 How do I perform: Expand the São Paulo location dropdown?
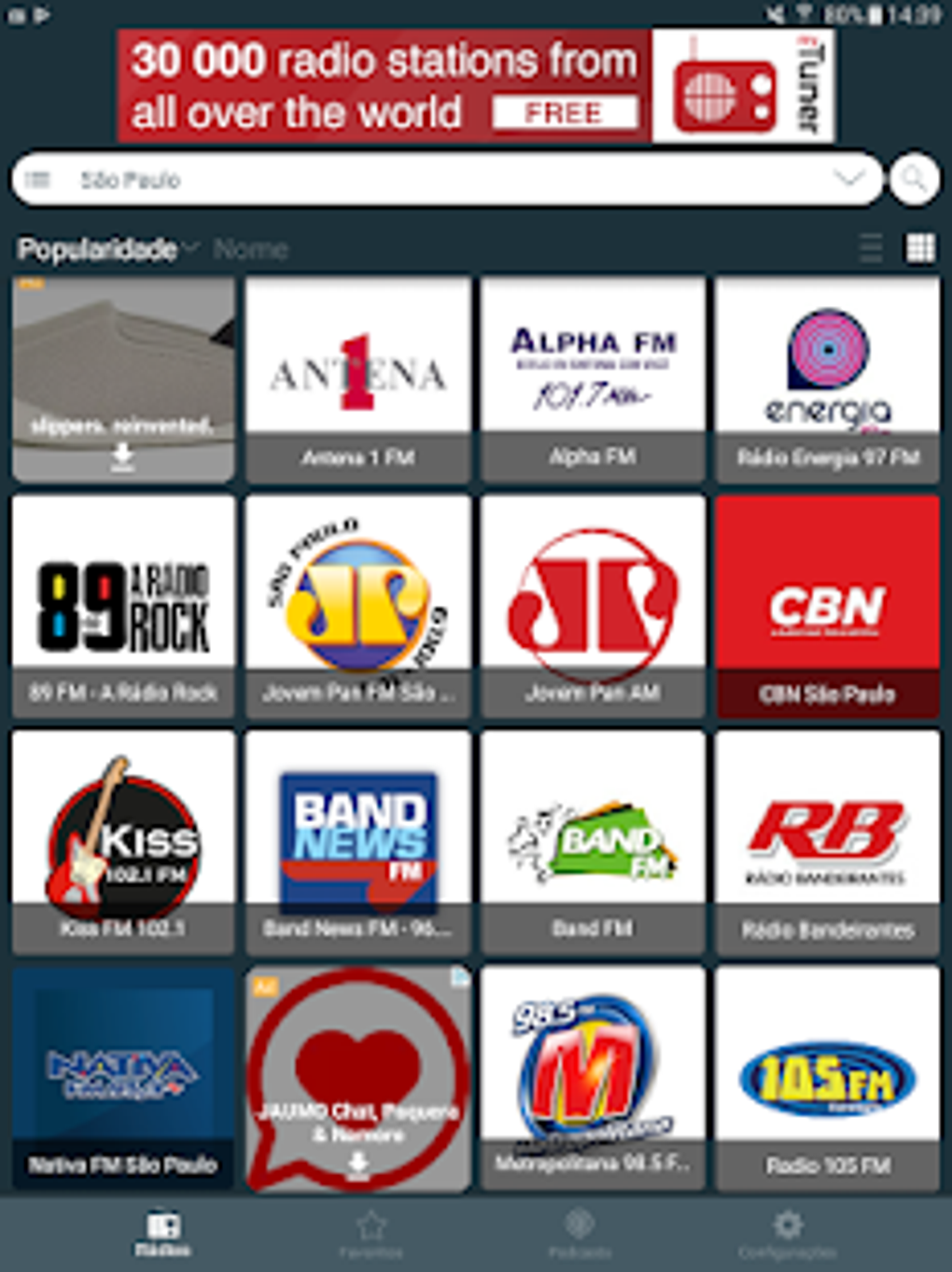tap(847, 178)
